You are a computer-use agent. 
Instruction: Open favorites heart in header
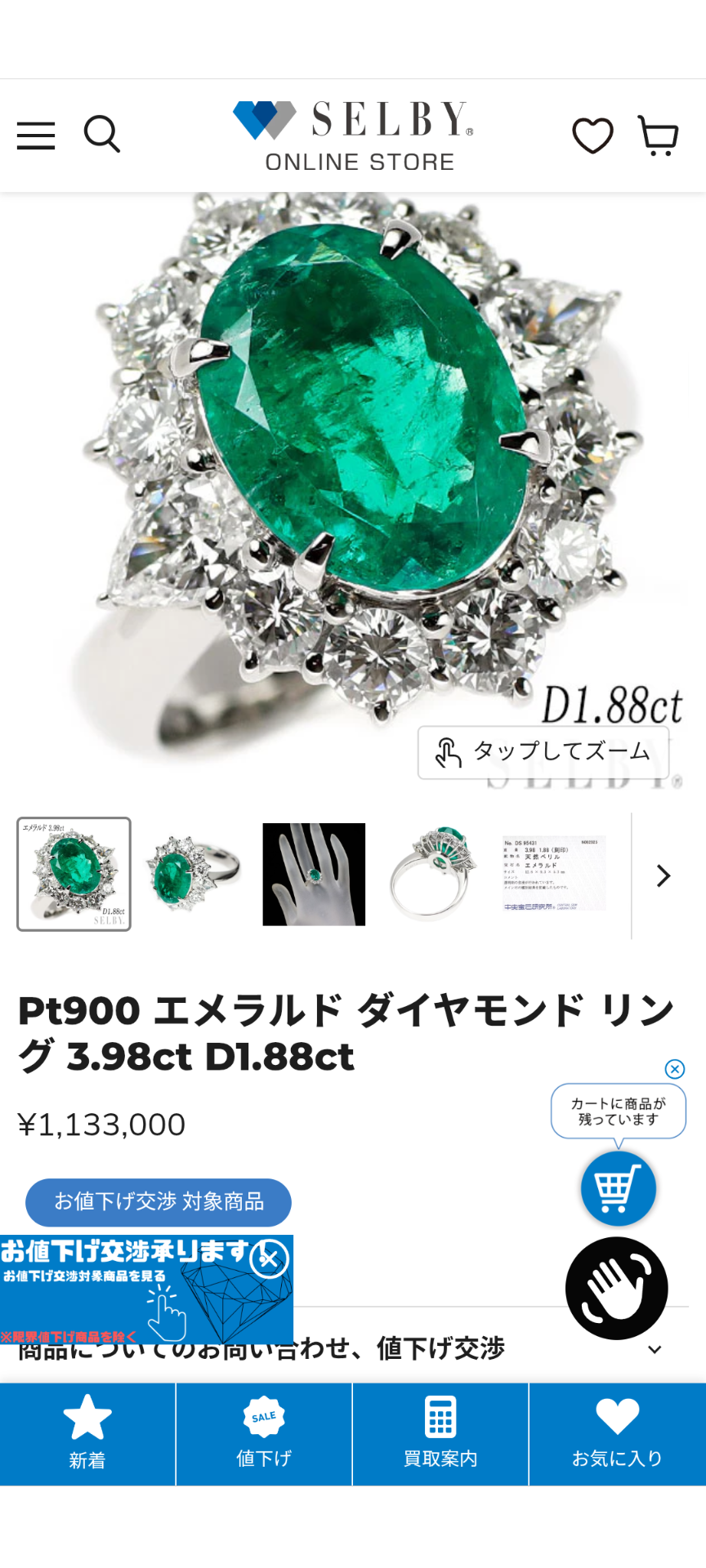click(592, 136)
